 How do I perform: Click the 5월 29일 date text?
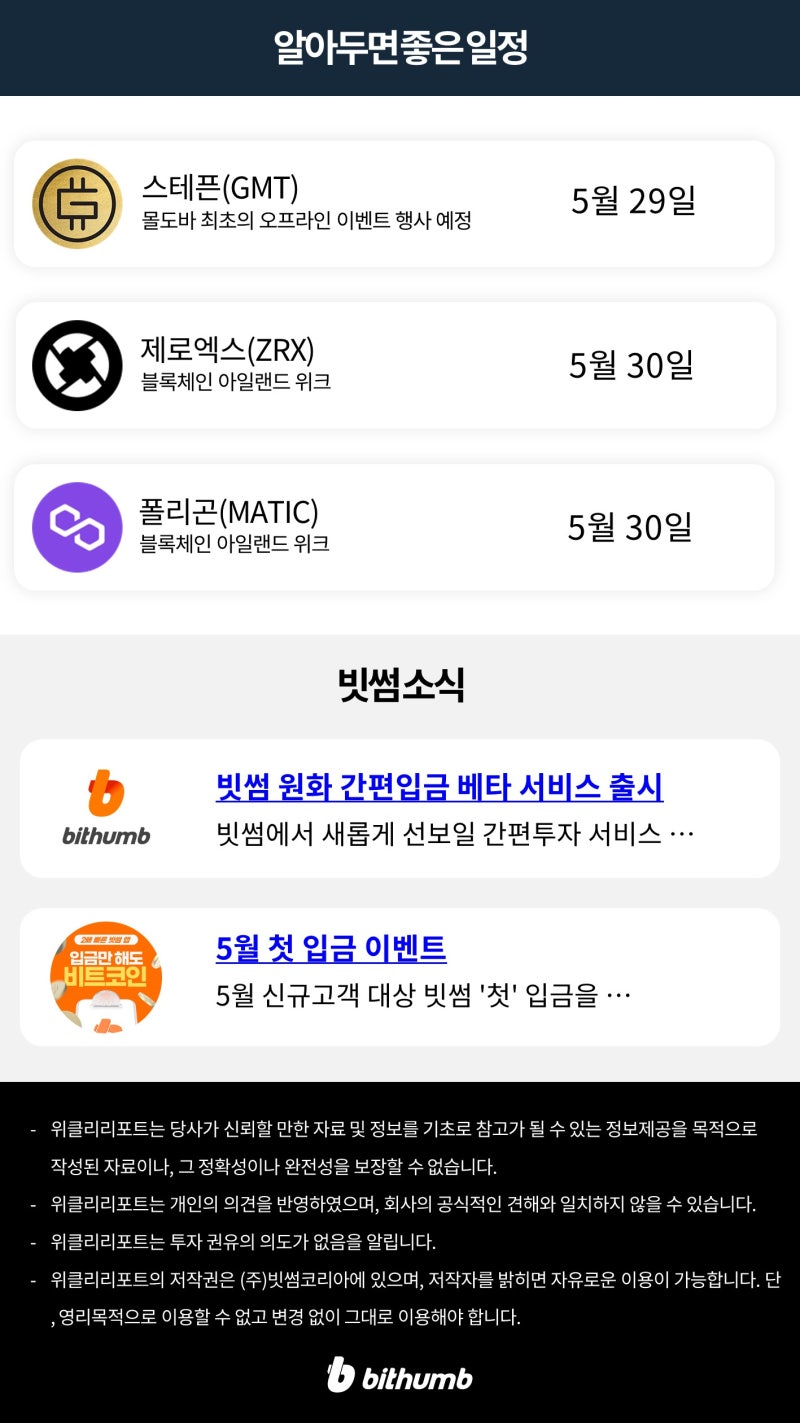pyautogui.click(x=634, y=203)
